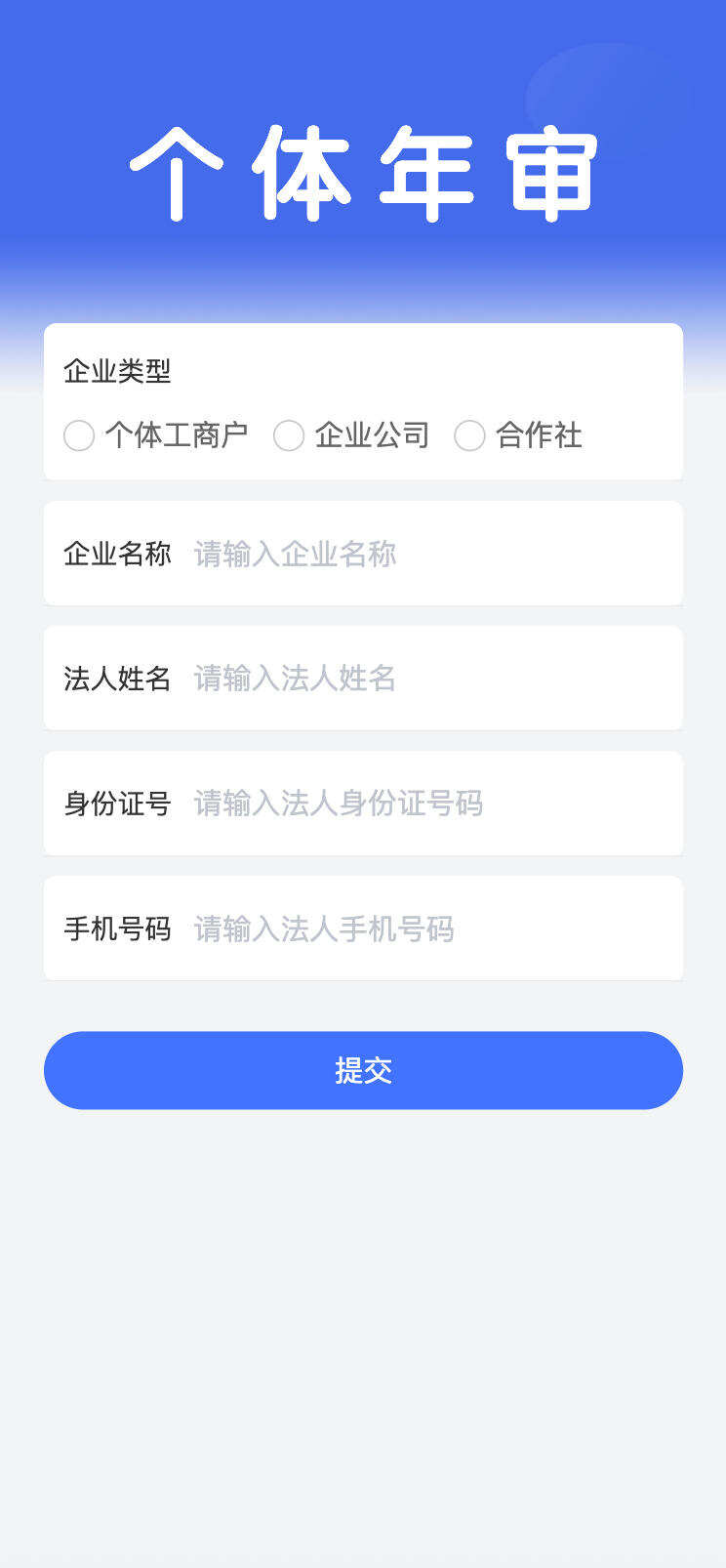This screenshot has width=726, height=1568.
Task: Click the 法人姓名 input field
Action: coord(420,679)
